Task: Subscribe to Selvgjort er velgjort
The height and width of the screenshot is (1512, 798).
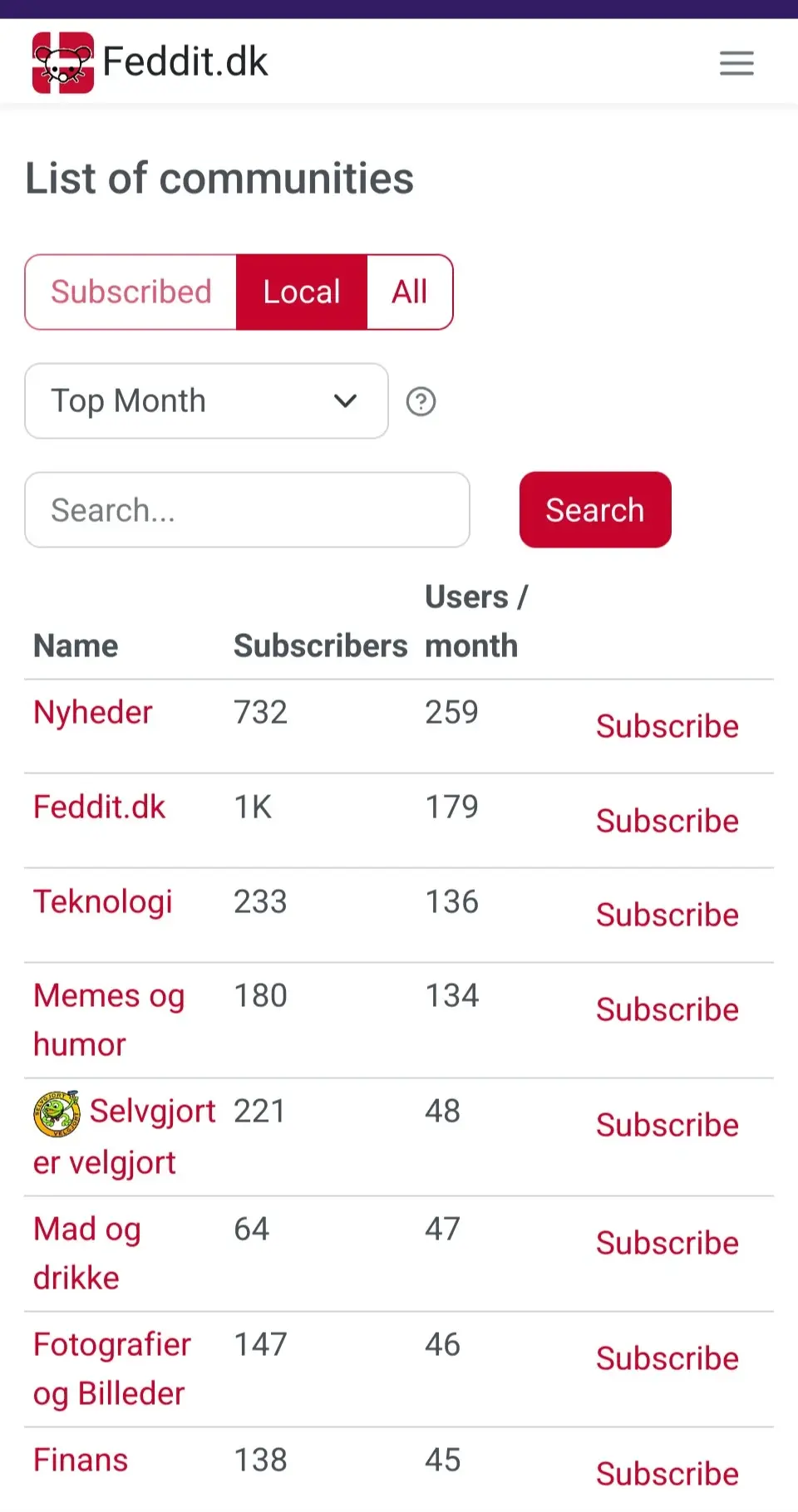Action: (667, 1126)
